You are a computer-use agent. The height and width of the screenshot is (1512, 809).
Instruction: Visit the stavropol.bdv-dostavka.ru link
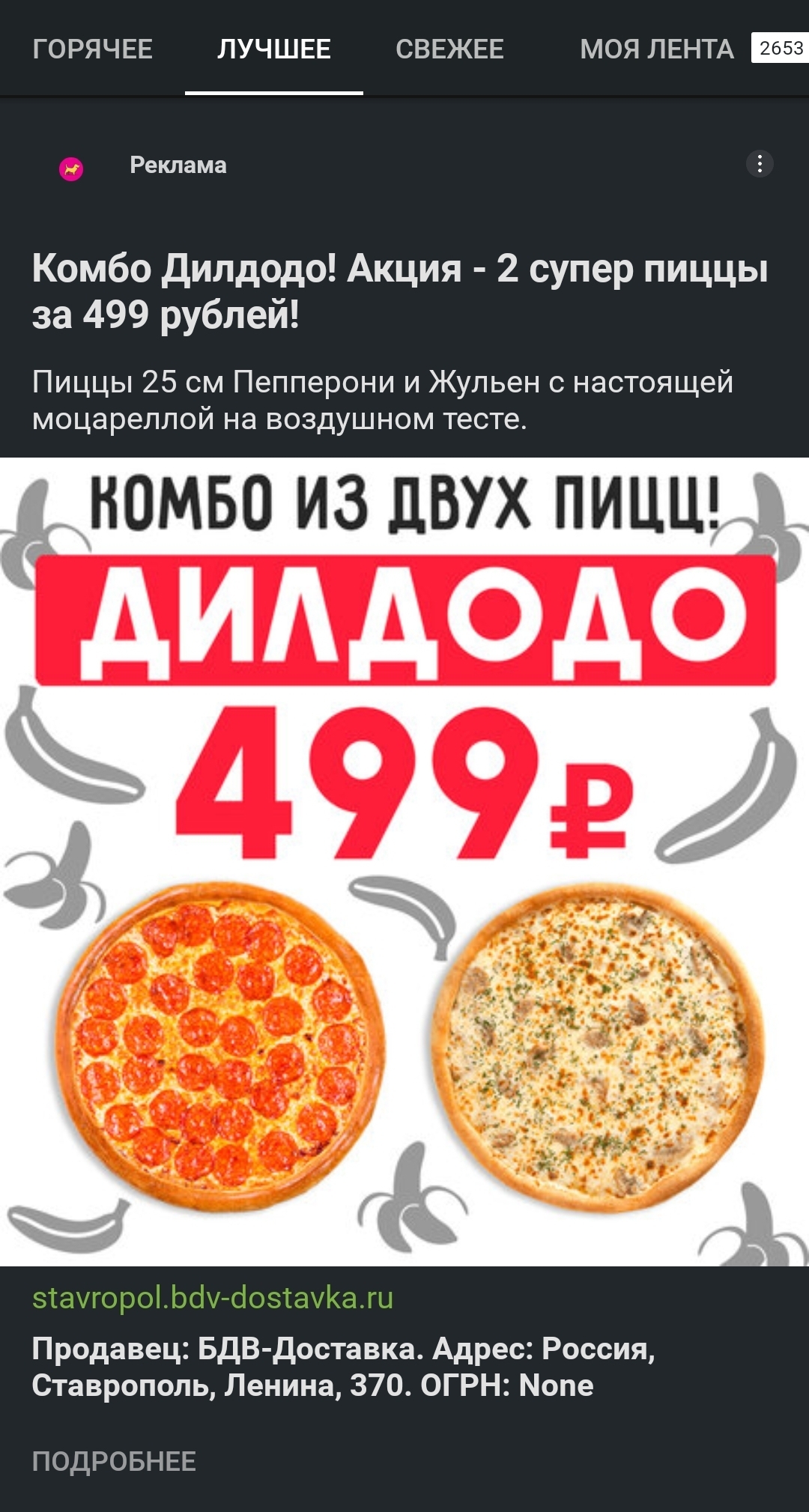click(x=213, y=1298)
